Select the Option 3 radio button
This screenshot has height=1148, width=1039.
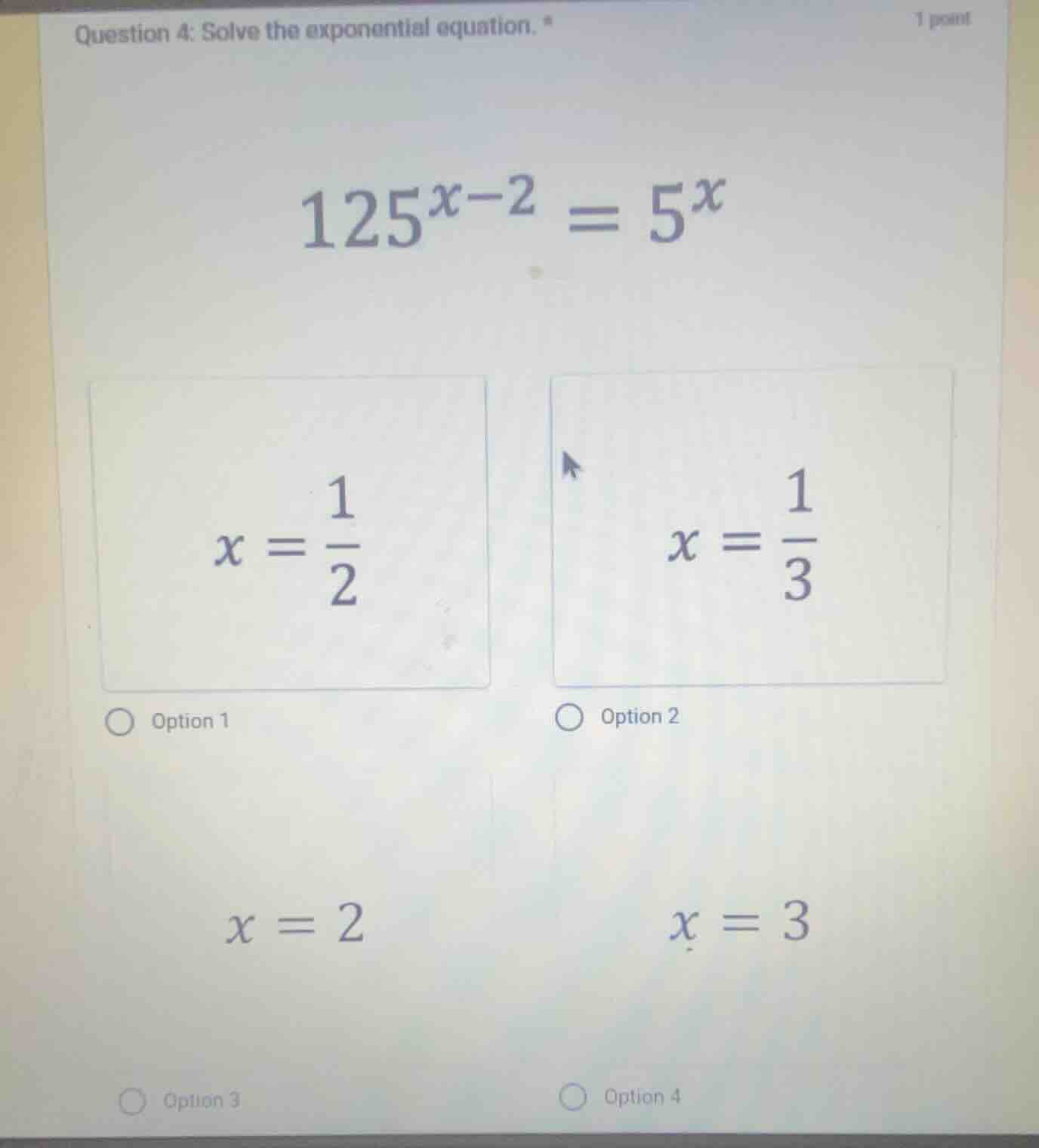(x=133, y=1100)
